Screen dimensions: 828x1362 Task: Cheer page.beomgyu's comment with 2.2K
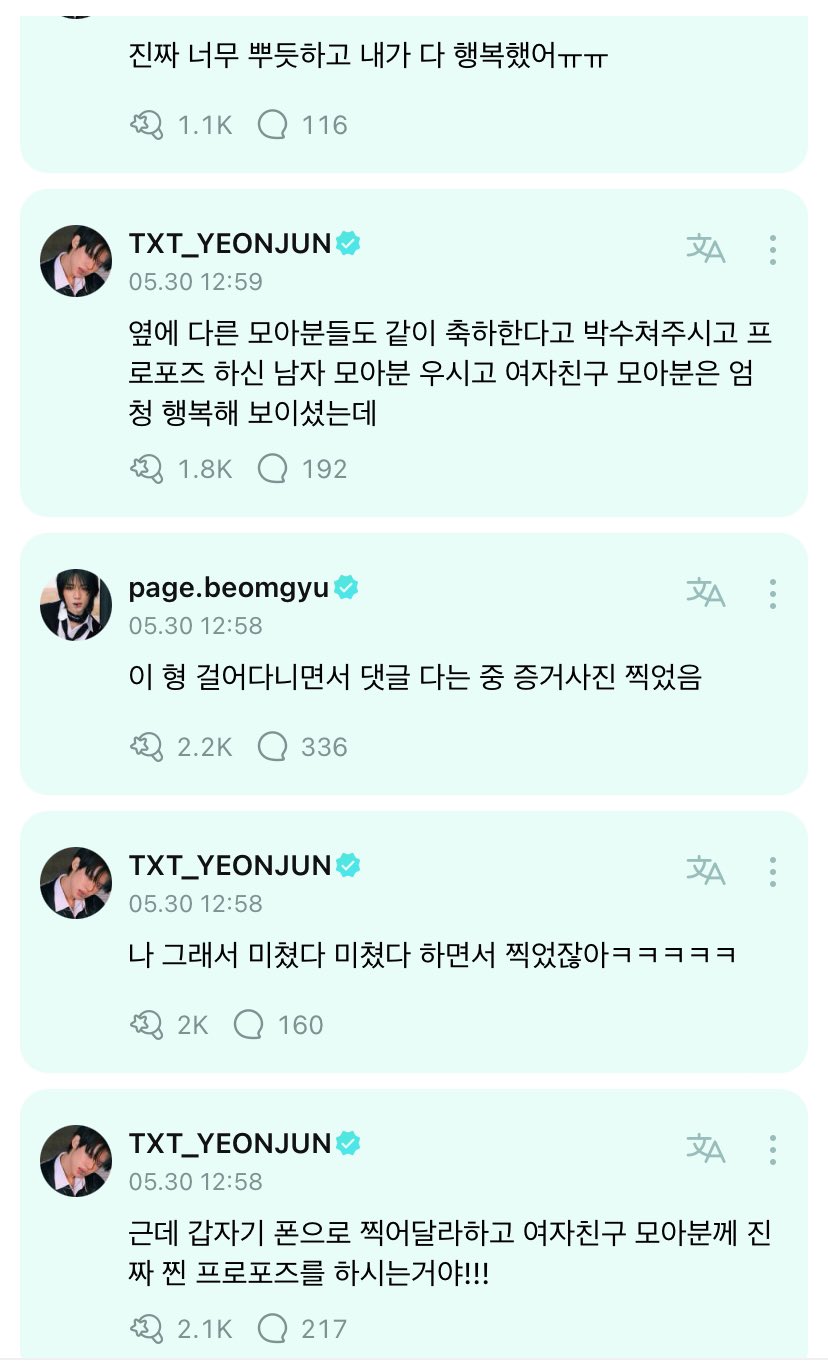148,747
